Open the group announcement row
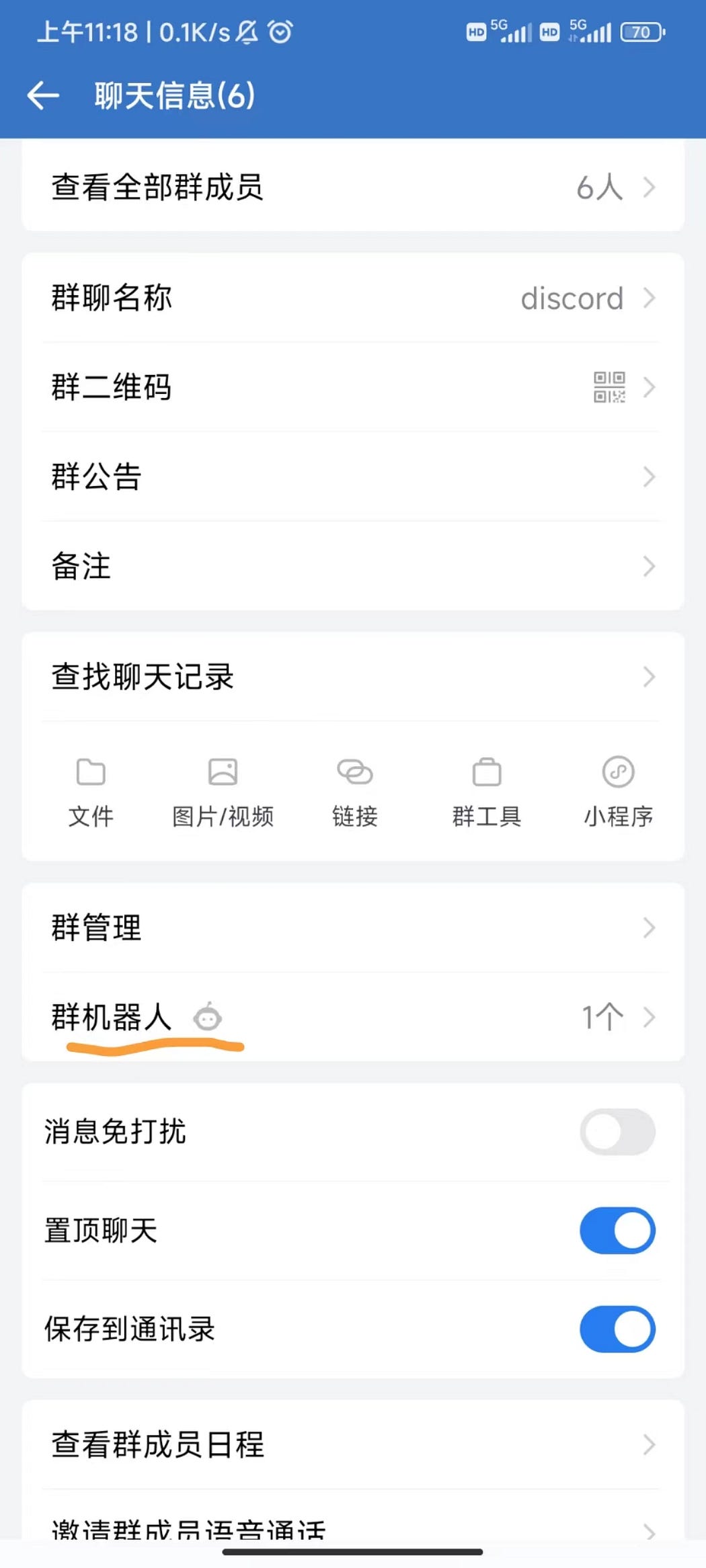Screen dimensions: 706x1568 pyautogui.click(x=353, y=477)
